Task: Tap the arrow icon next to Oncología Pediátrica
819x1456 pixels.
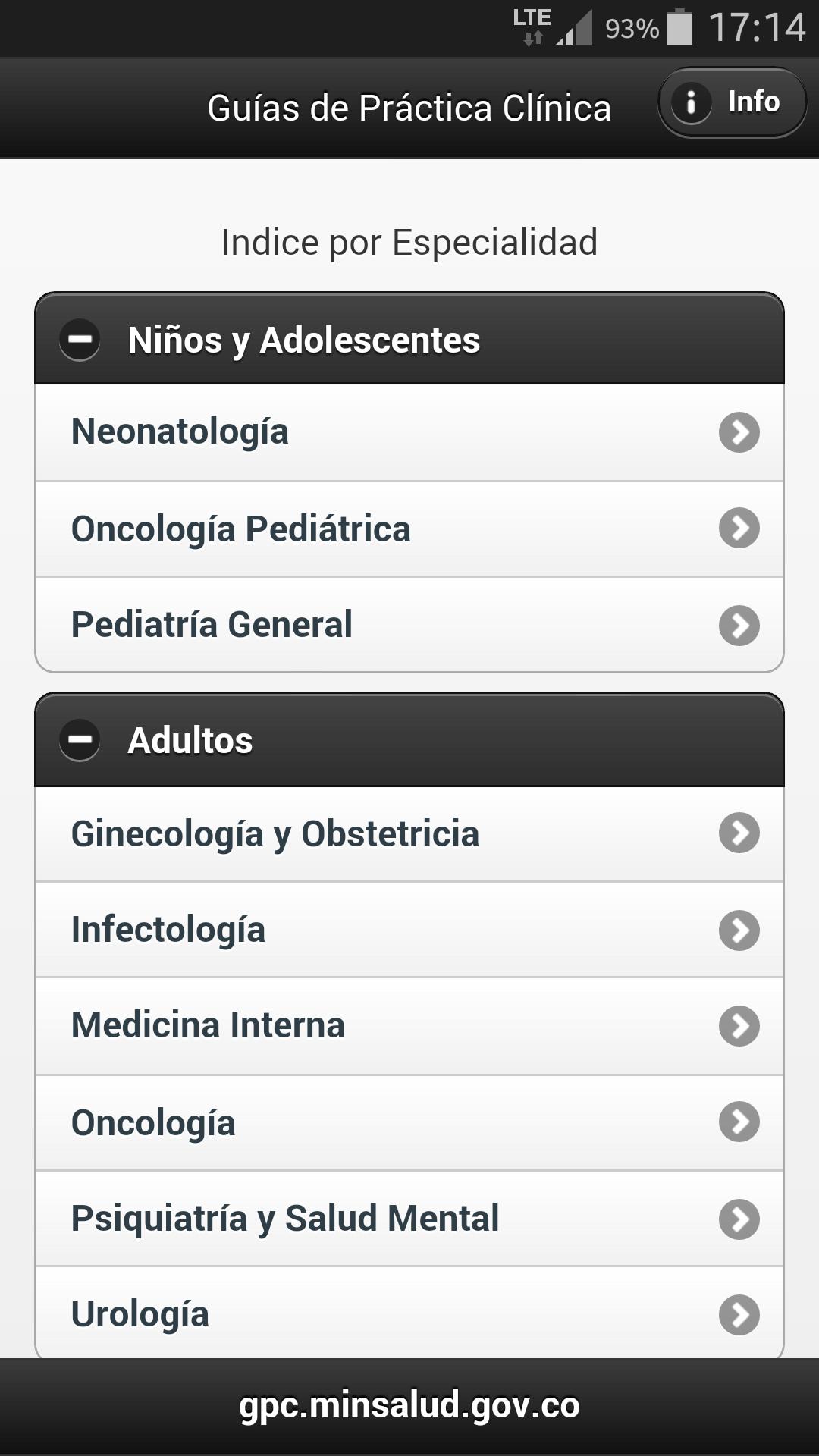Action: click(739, 529)
